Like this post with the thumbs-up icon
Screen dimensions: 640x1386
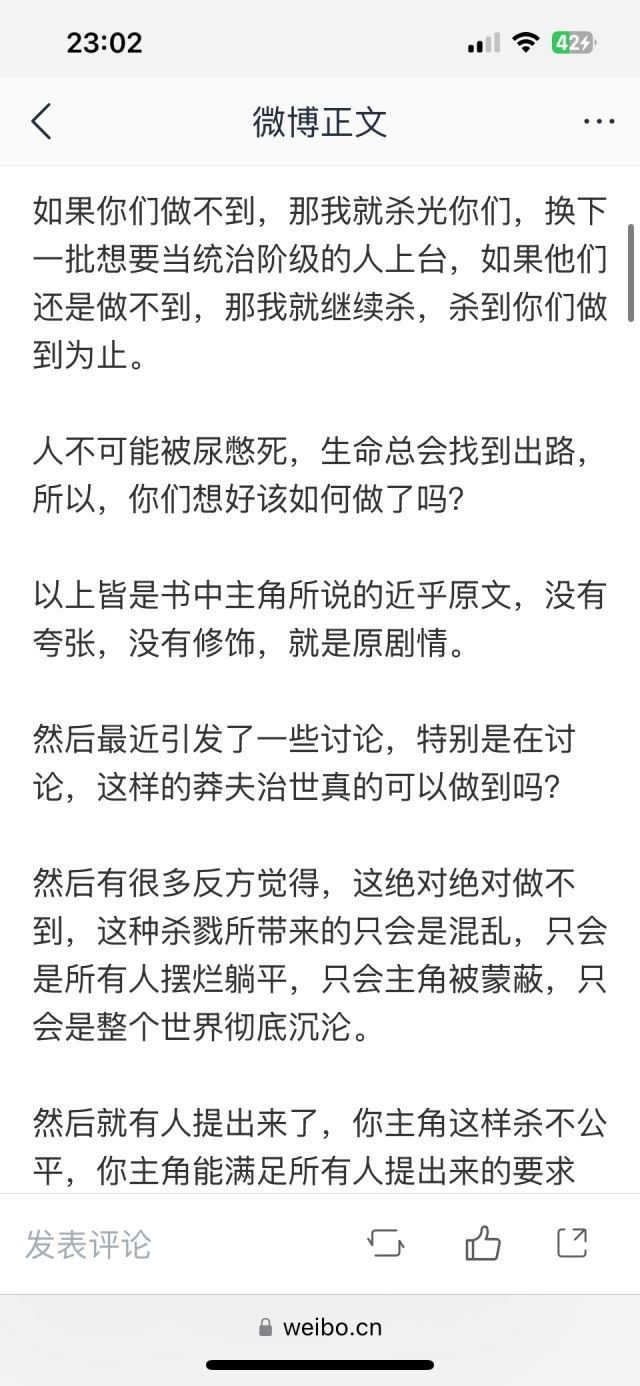point(483,1244)
